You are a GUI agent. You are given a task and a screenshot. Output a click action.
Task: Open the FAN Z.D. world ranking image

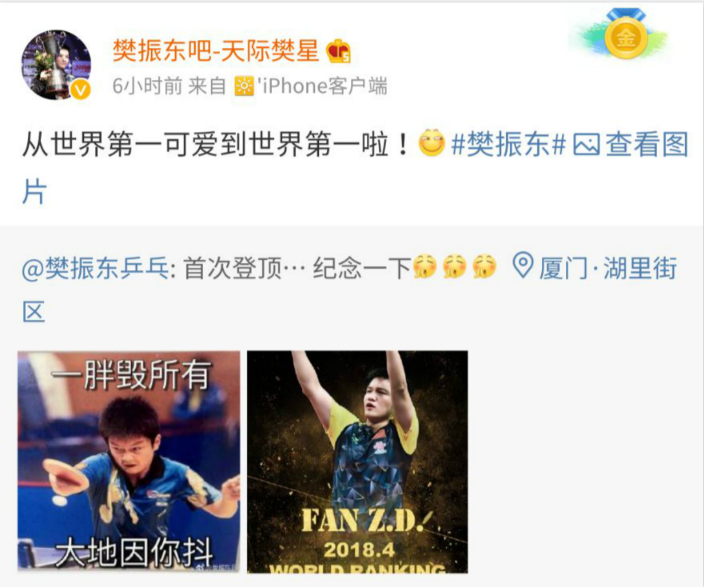click(x=357, y=461)
